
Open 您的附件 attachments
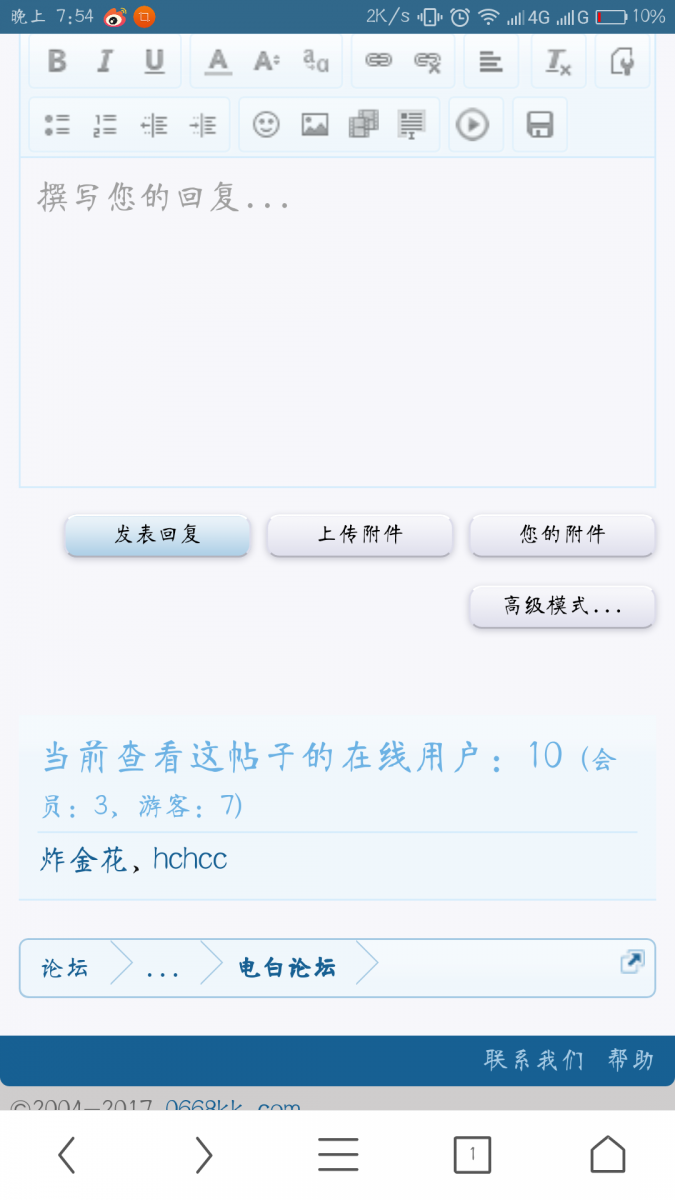tap(562, 535)
